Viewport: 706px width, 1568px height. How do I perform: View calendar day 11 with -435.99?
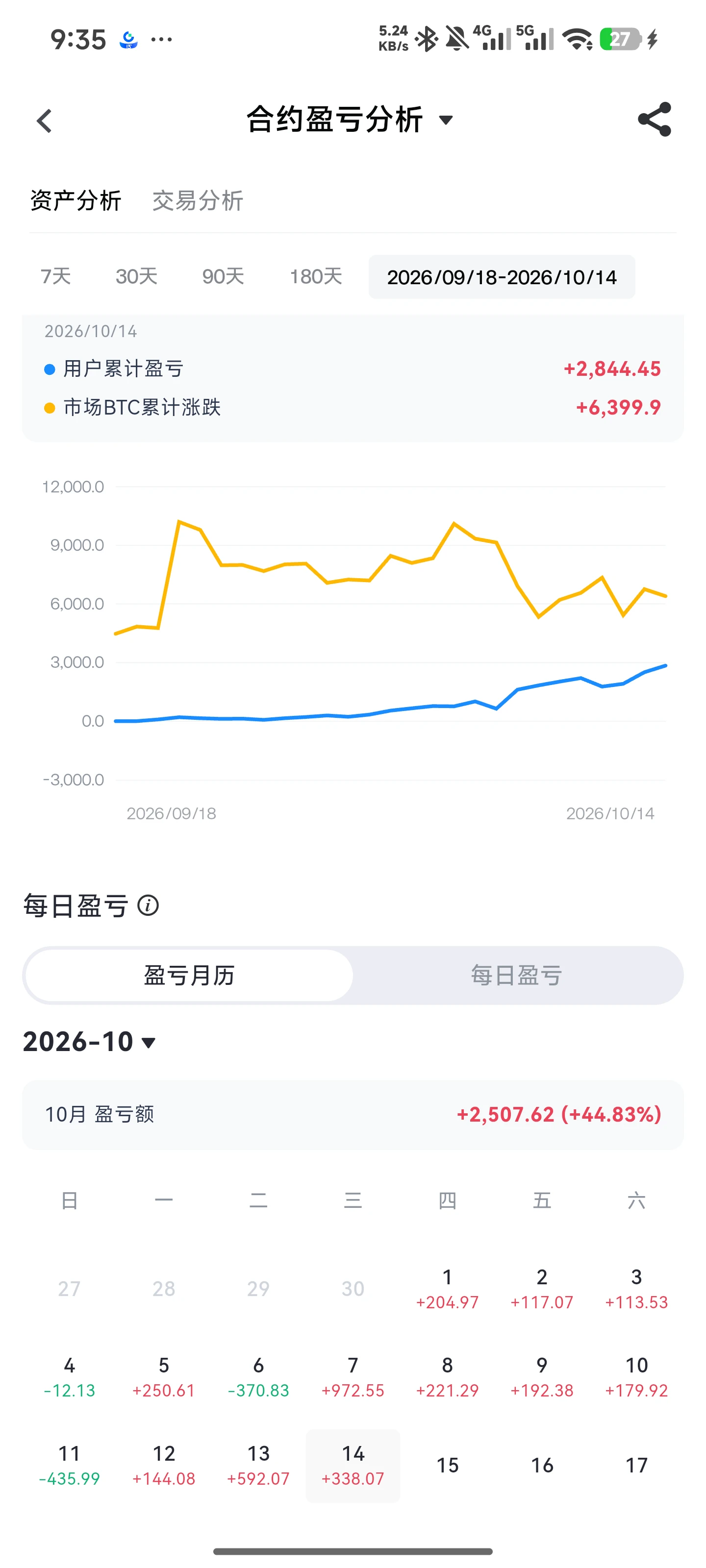70,1466
